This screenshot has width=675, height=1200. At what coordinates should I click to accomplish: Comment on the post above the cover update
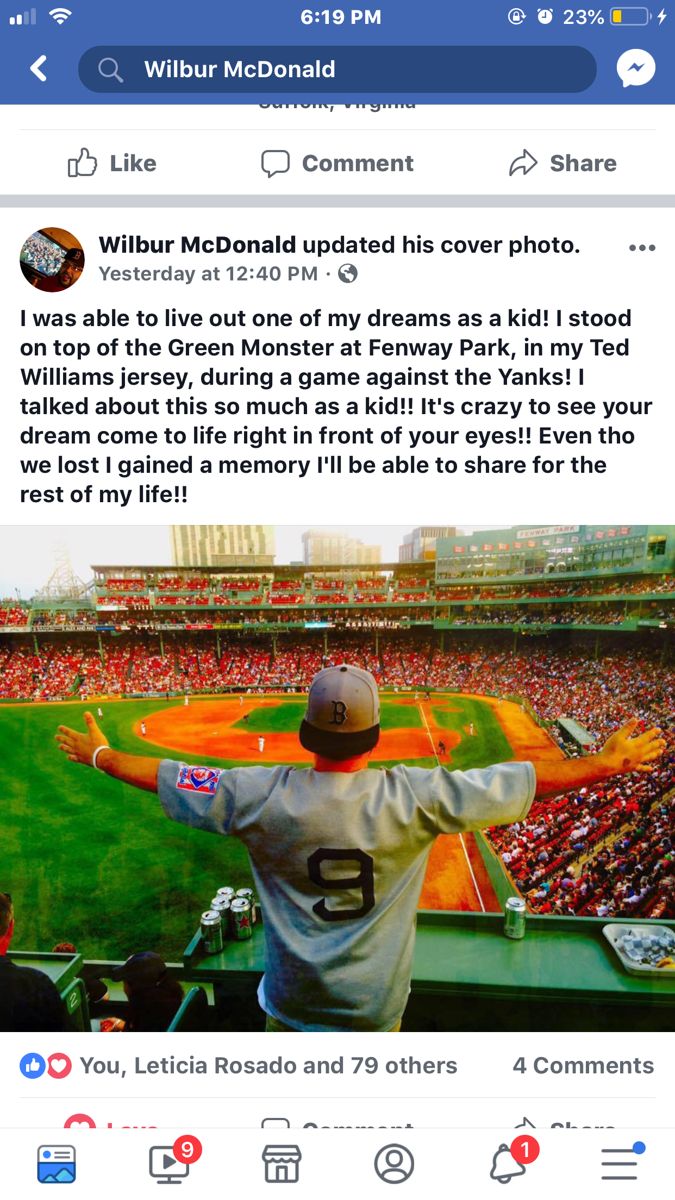(337, 163)
